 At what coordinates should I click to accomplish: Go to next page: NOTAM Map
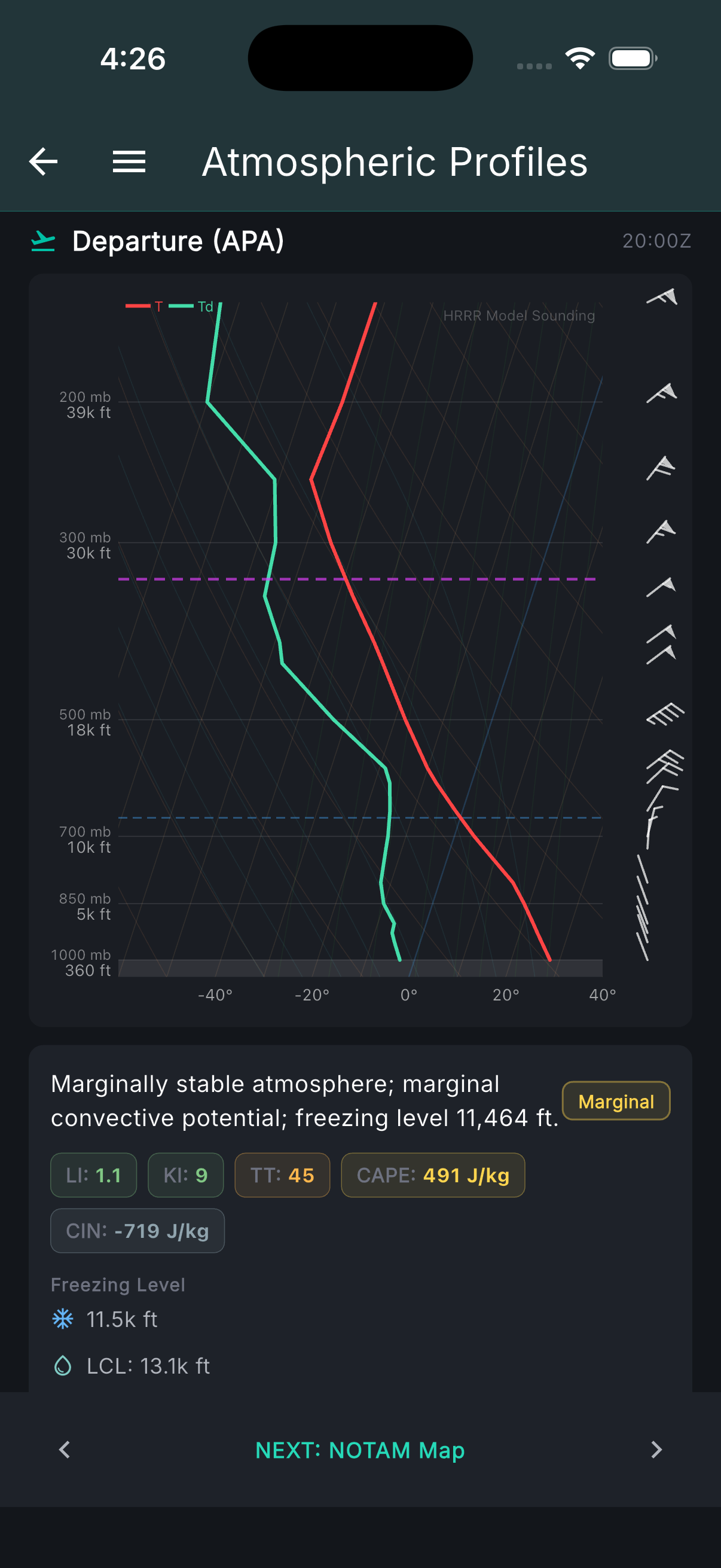360,1450
